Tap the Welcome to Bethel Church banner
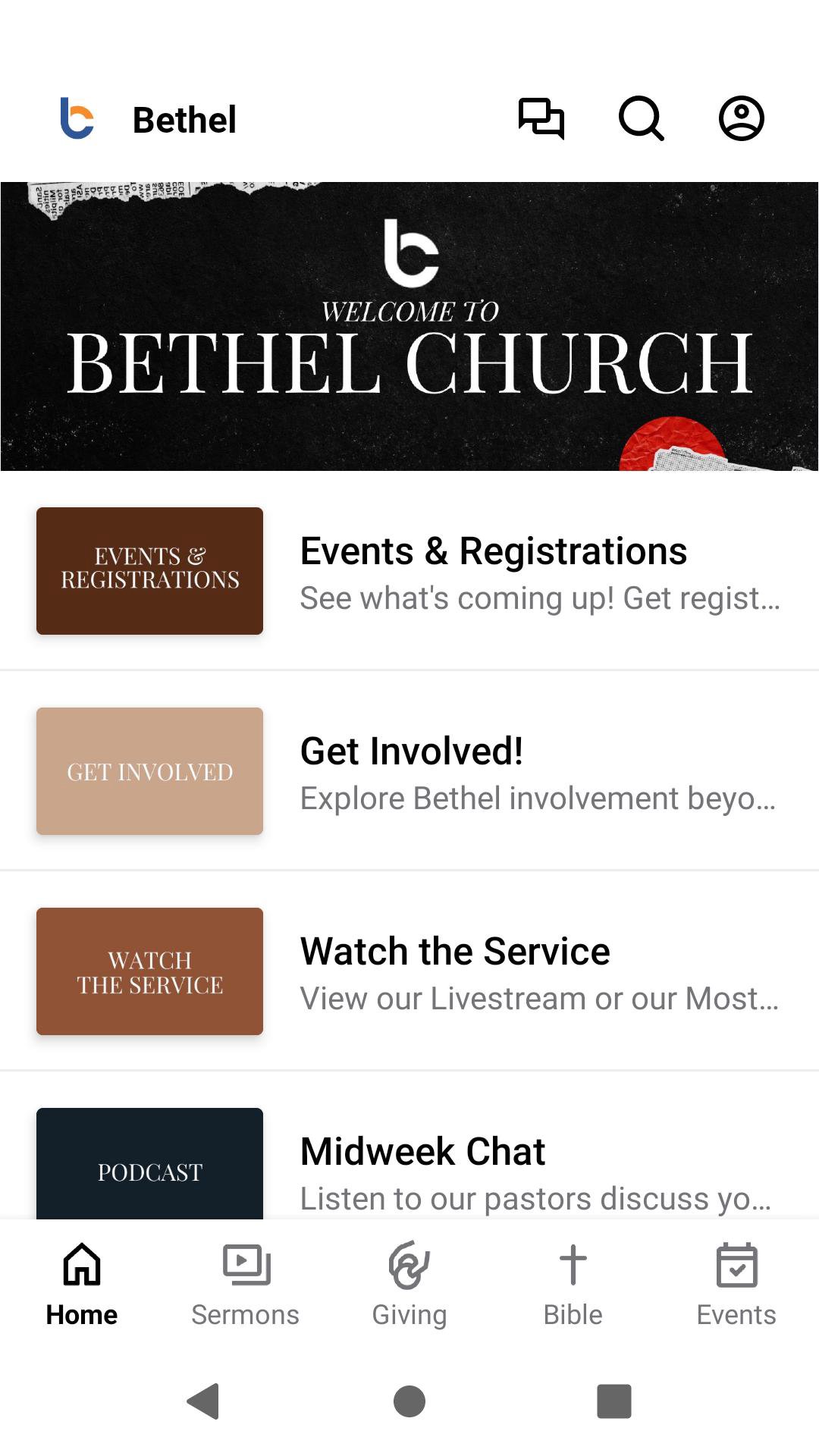This screenshot has height=1456, width=819. (x=409, y=326)
